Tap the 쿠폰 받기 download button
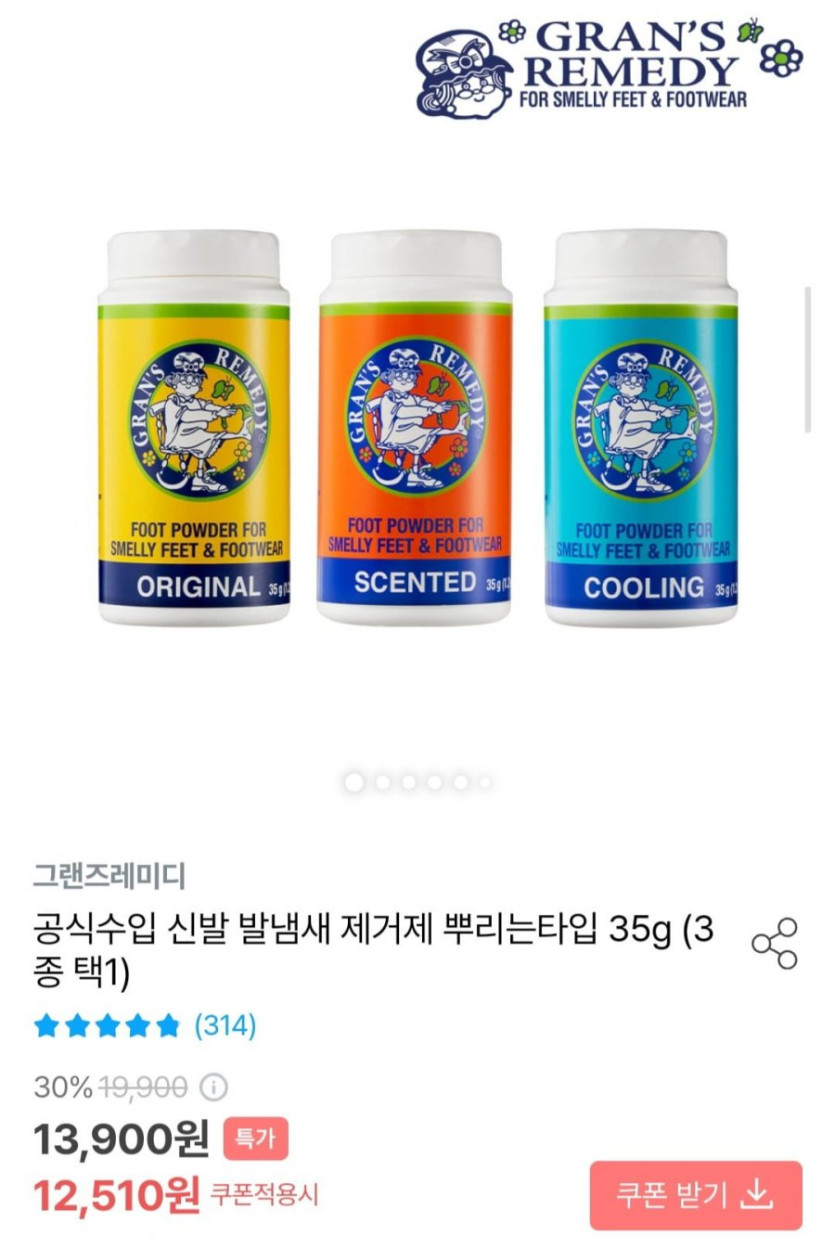The height and width of the screenshot is (1248, 835). pos(695,1194)
